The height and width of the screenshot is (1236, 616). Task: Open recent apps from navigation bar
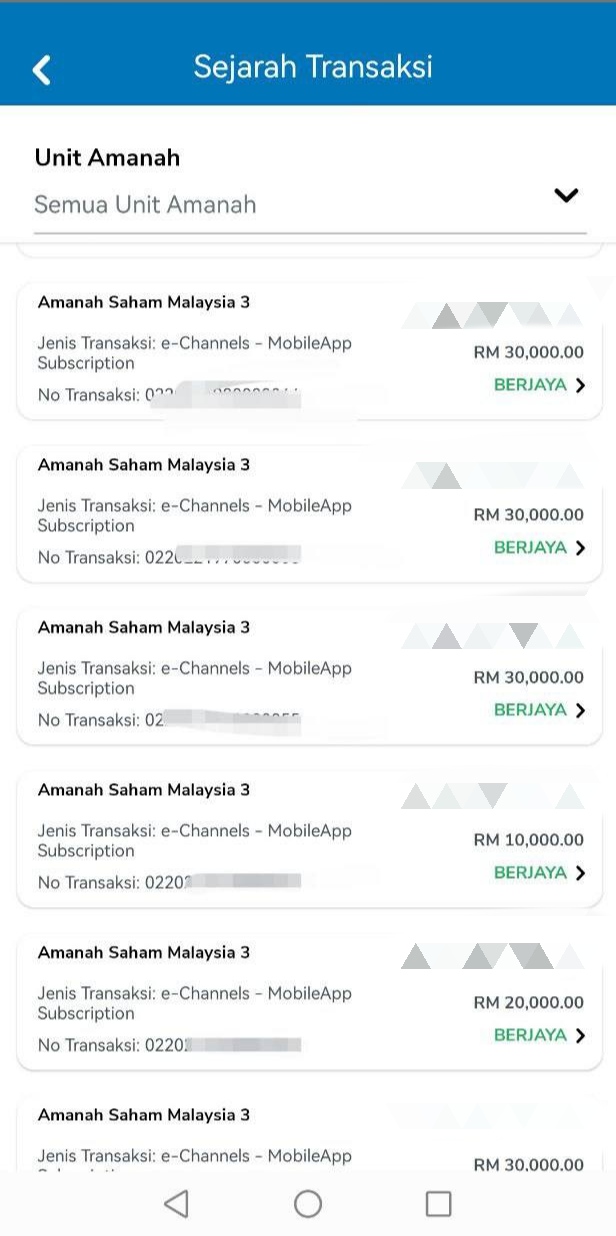point(438,1204)
